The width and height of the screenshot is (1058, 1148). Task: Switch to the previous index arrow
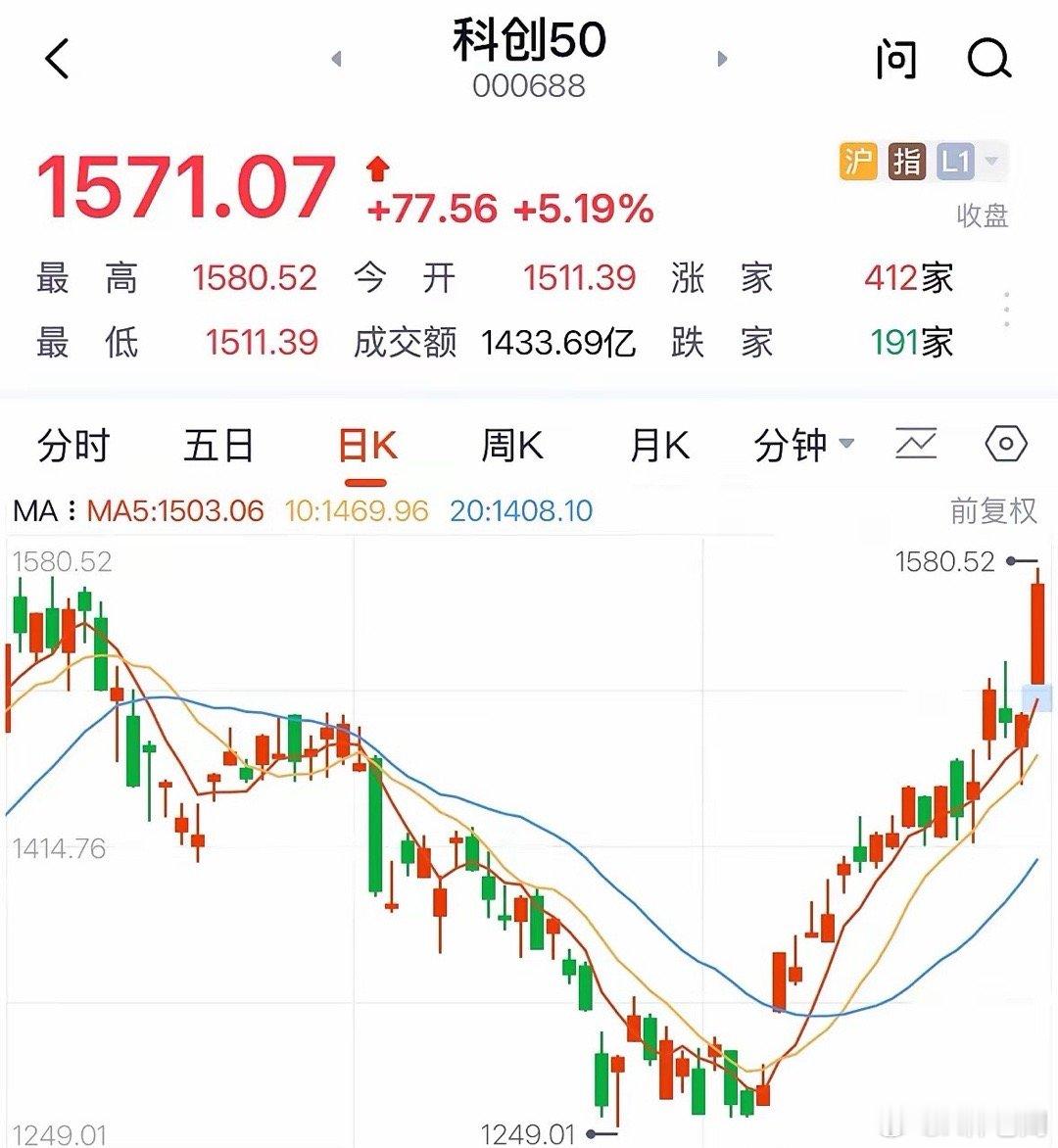pos(337,59)
